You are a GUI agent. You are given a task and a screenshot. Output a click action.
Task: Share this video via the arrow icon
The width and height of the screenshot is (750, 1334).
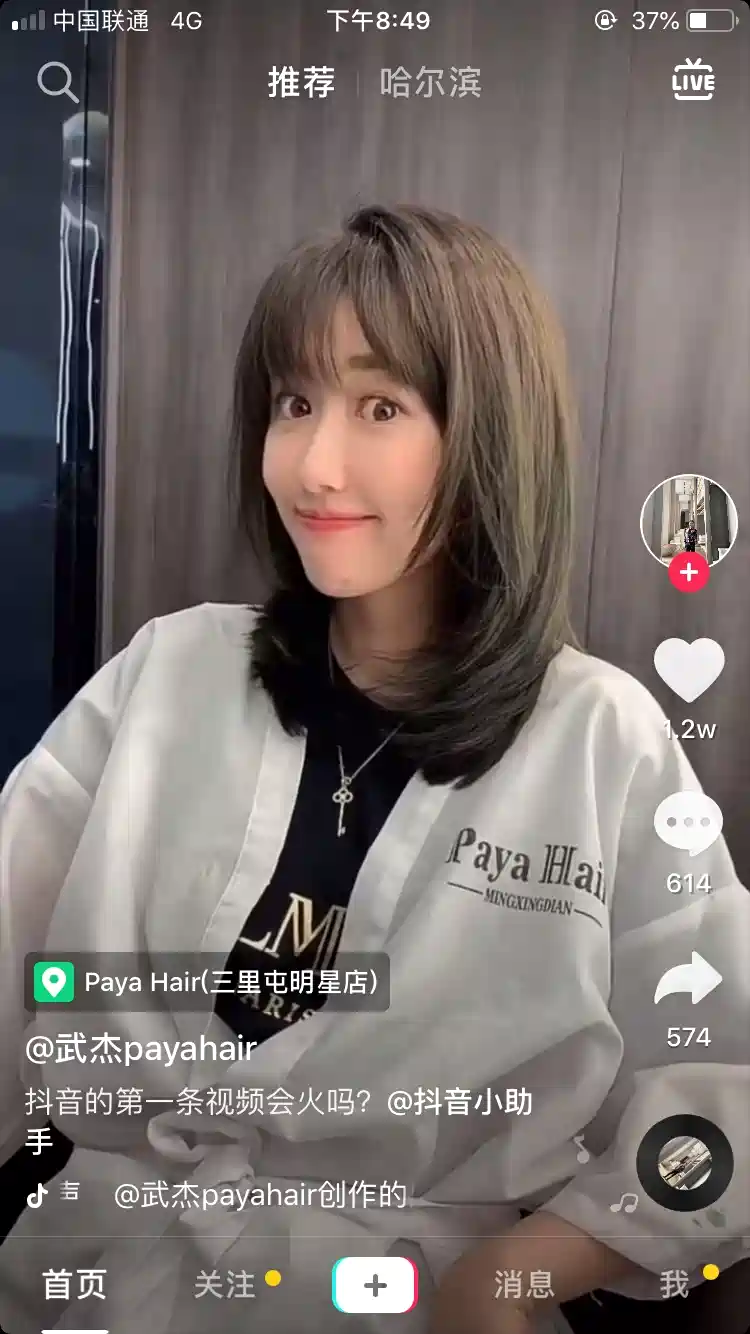pos(689,979)
